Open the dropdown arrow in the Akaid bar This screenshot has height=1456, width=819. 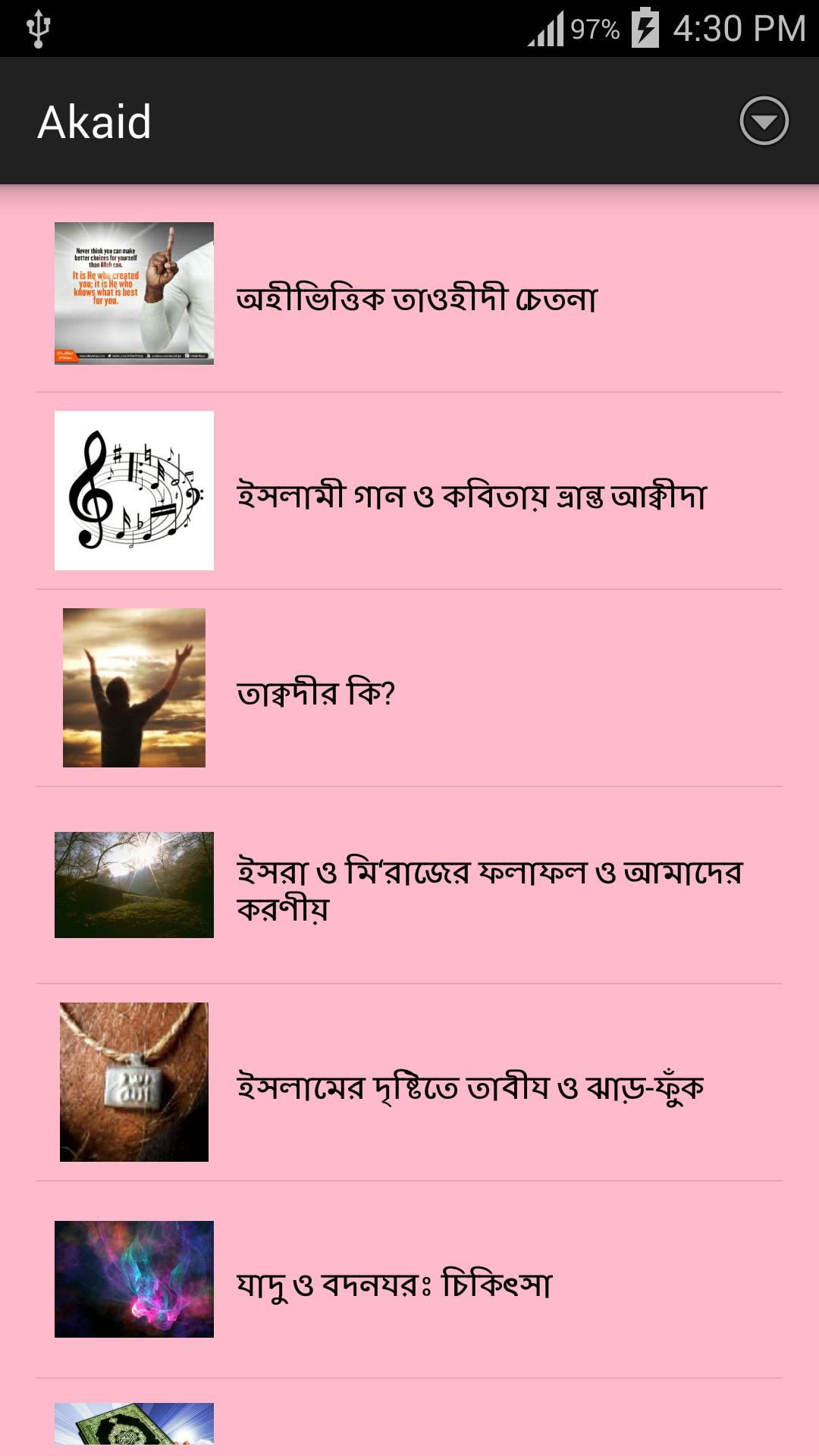pos(764,121)
